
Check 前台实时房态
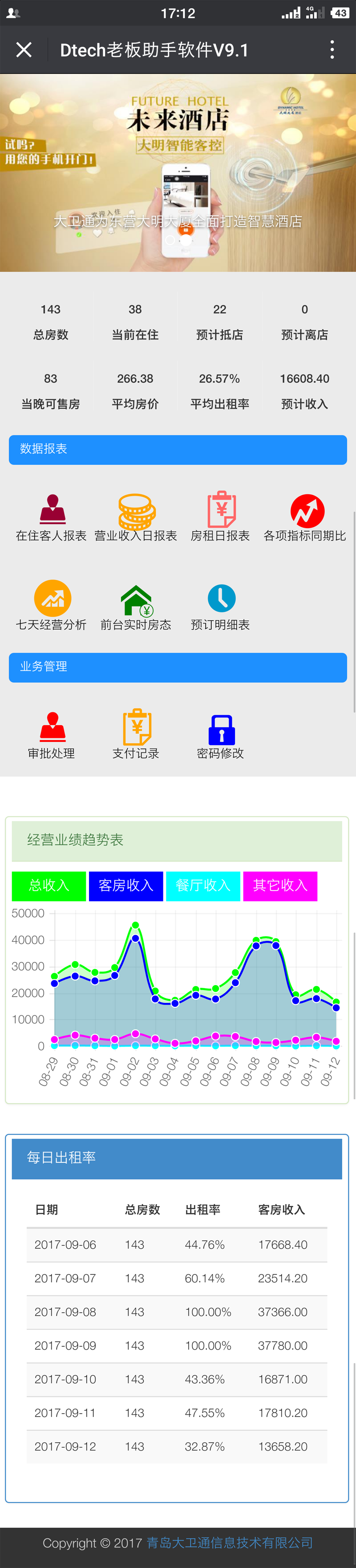136,605
